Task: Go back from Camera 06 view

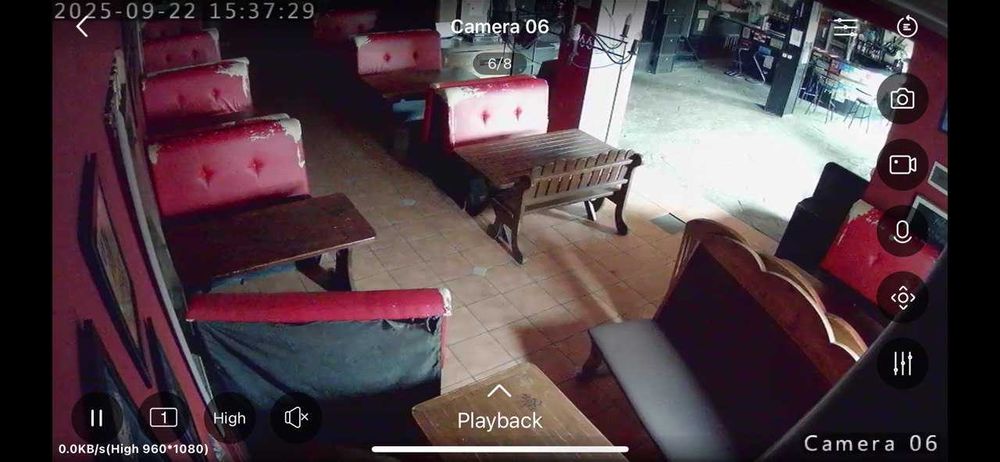Action: [x=82, y=27]
